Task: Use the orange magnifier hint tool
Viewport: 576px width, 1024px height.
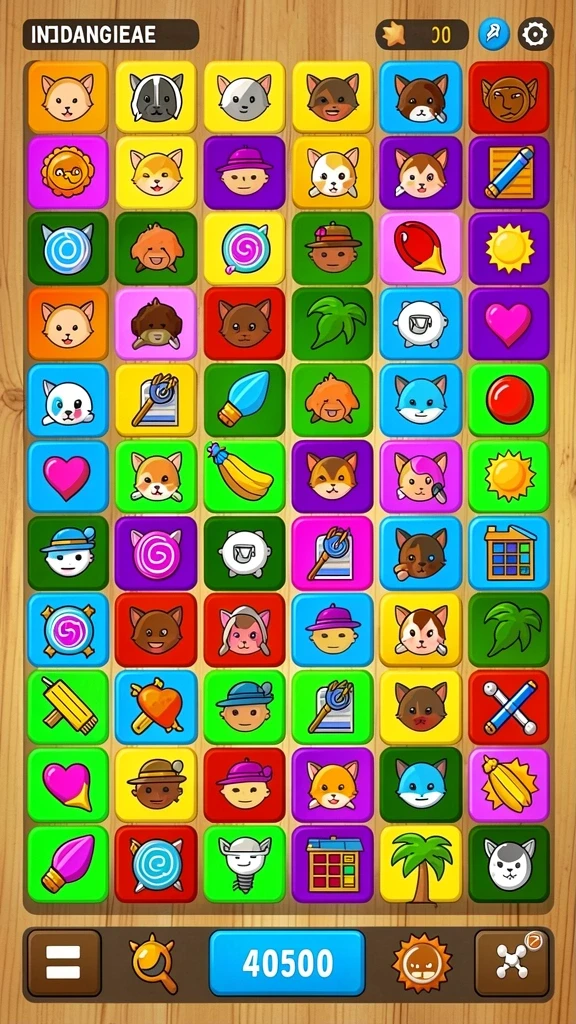Action: coord(153,963)
